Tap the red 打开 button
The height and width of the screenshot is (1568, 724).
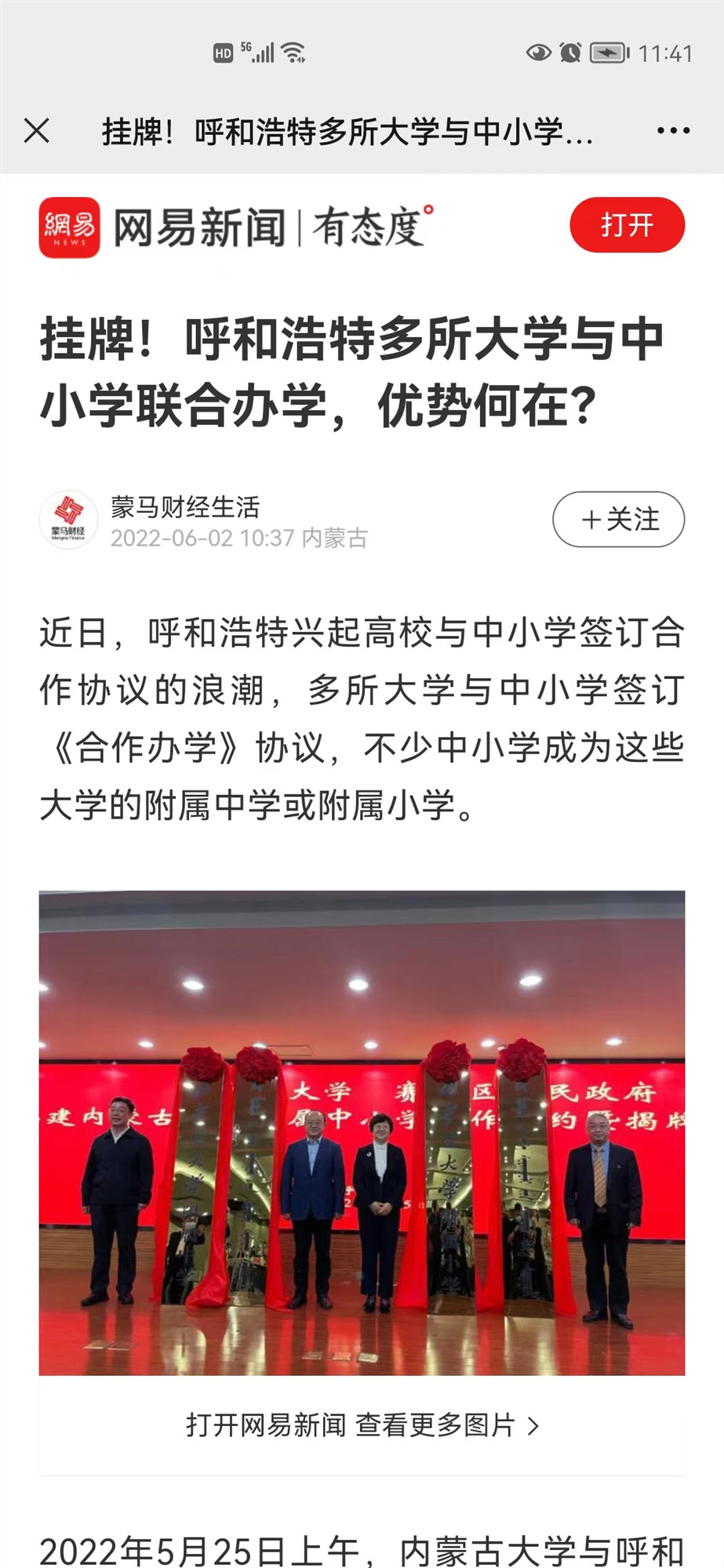[627, 226]
